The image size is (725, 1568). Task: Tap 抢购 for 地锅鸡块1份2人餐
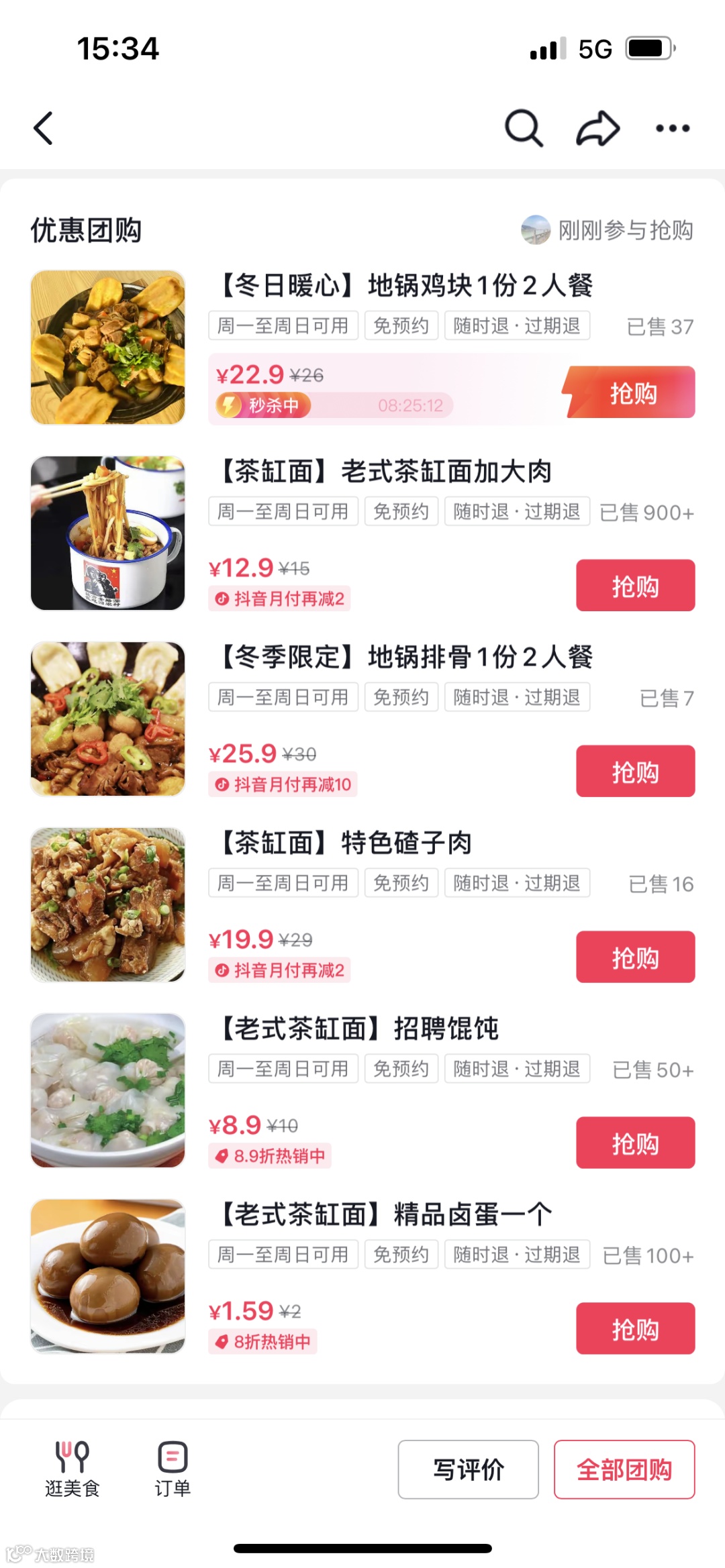click(632, 393)
